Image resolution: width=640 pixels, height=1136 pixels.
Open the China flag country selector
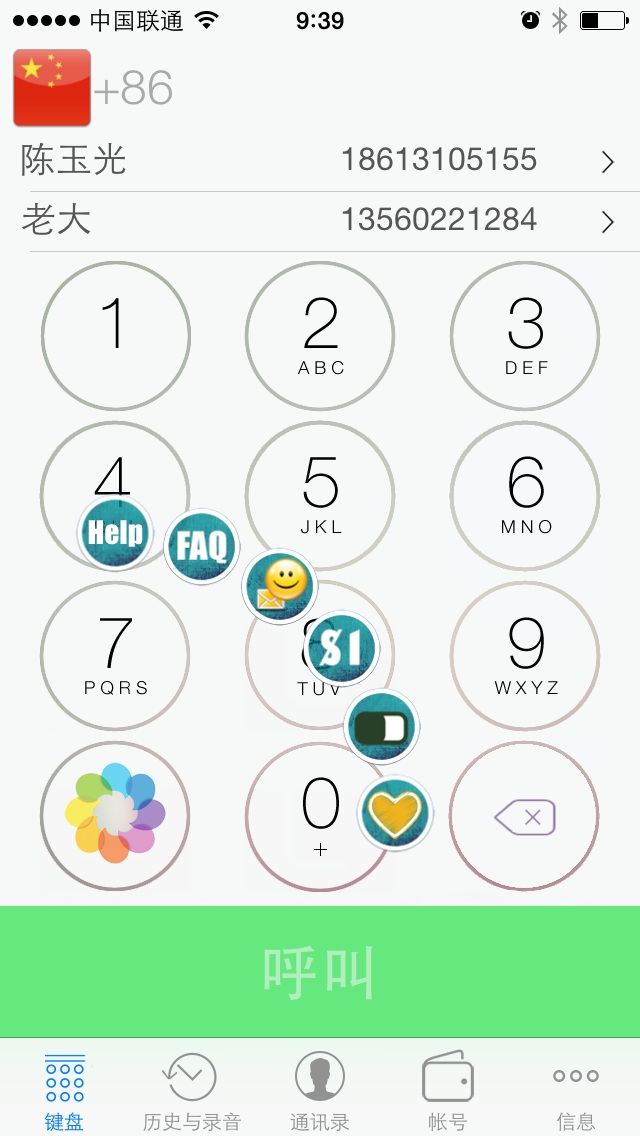pos(52,88)
